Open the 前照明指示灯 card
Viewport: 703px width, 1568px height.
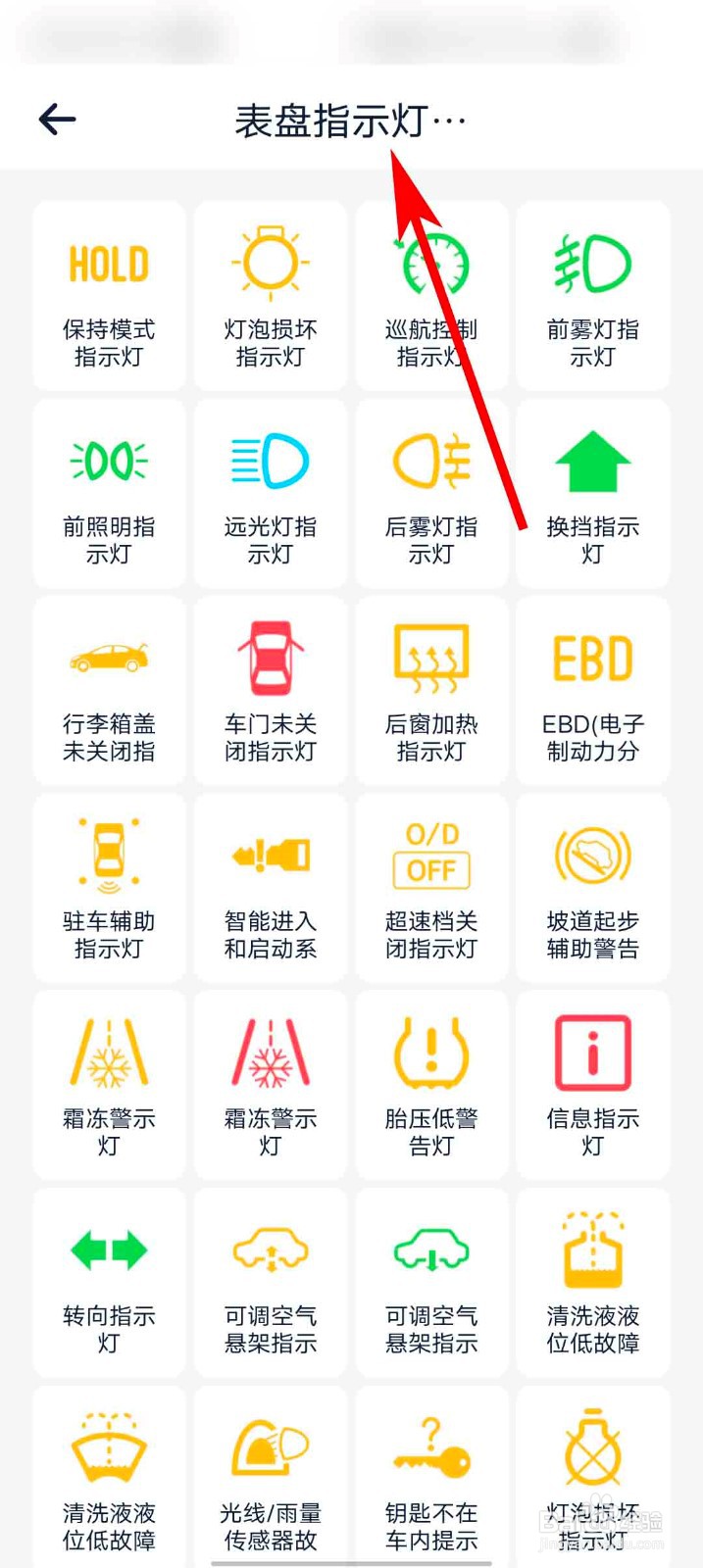click(x=109, y=493)
